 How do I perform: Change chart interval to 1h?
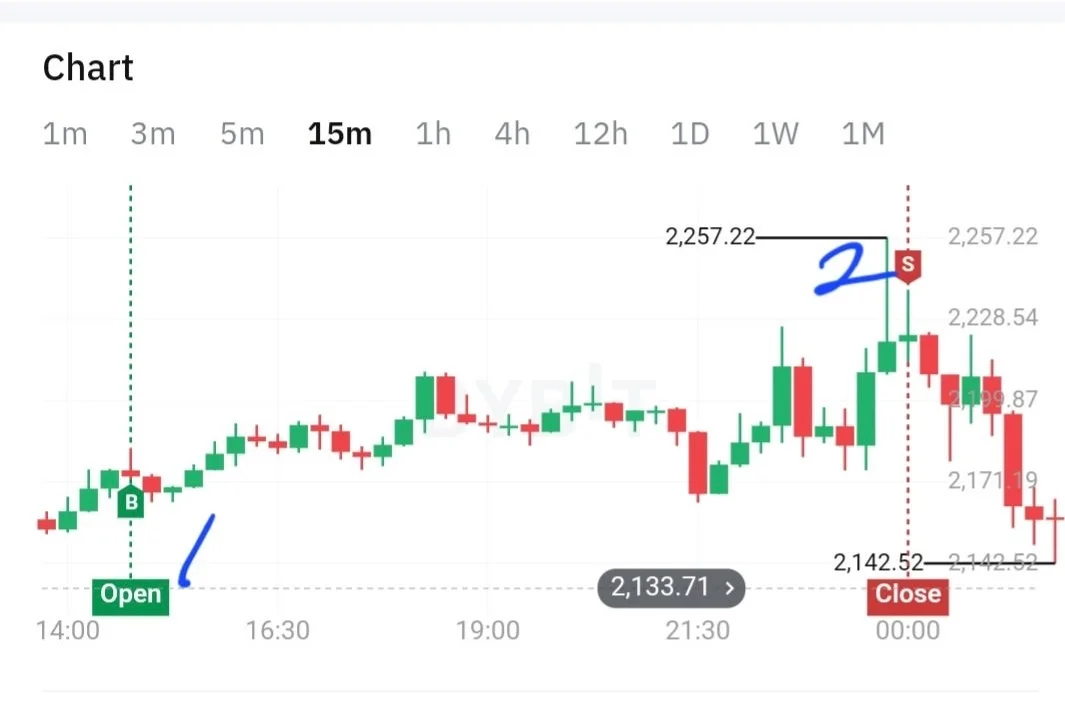pos(433,134)
